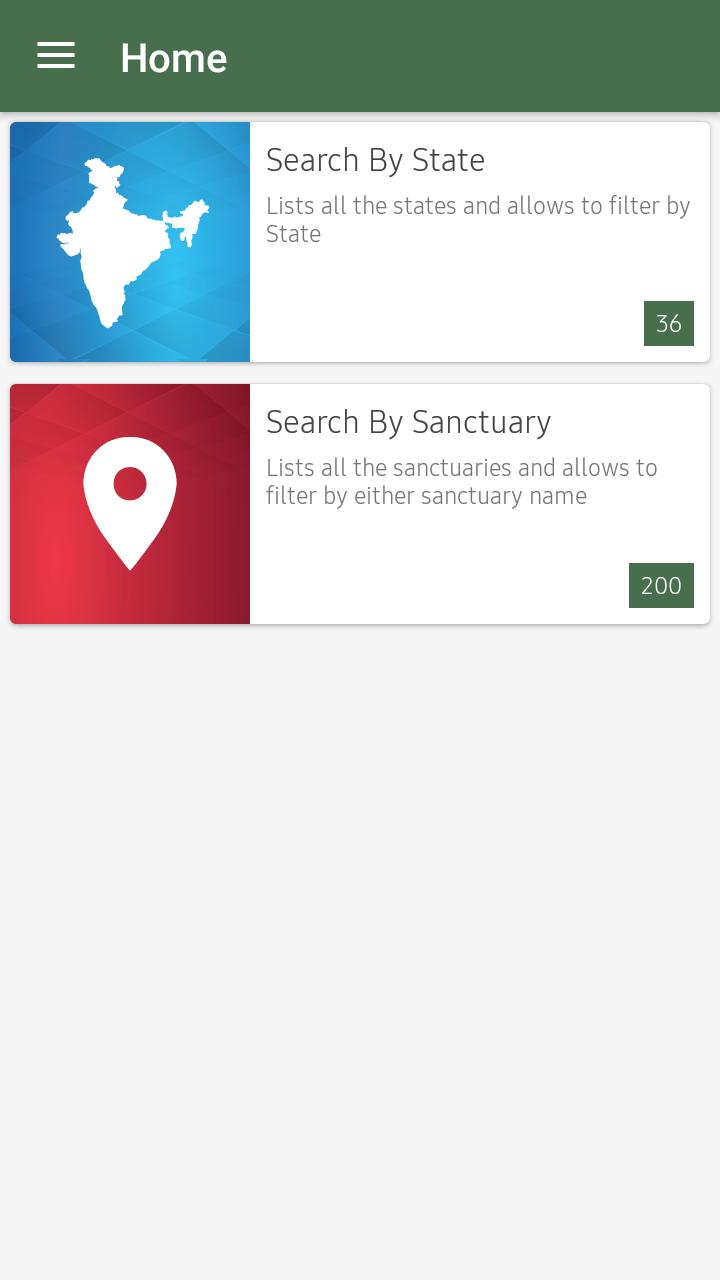Select the Search By Sanctuary heading text
This screenshot has width=720, height=1280.
pos(408,421)
